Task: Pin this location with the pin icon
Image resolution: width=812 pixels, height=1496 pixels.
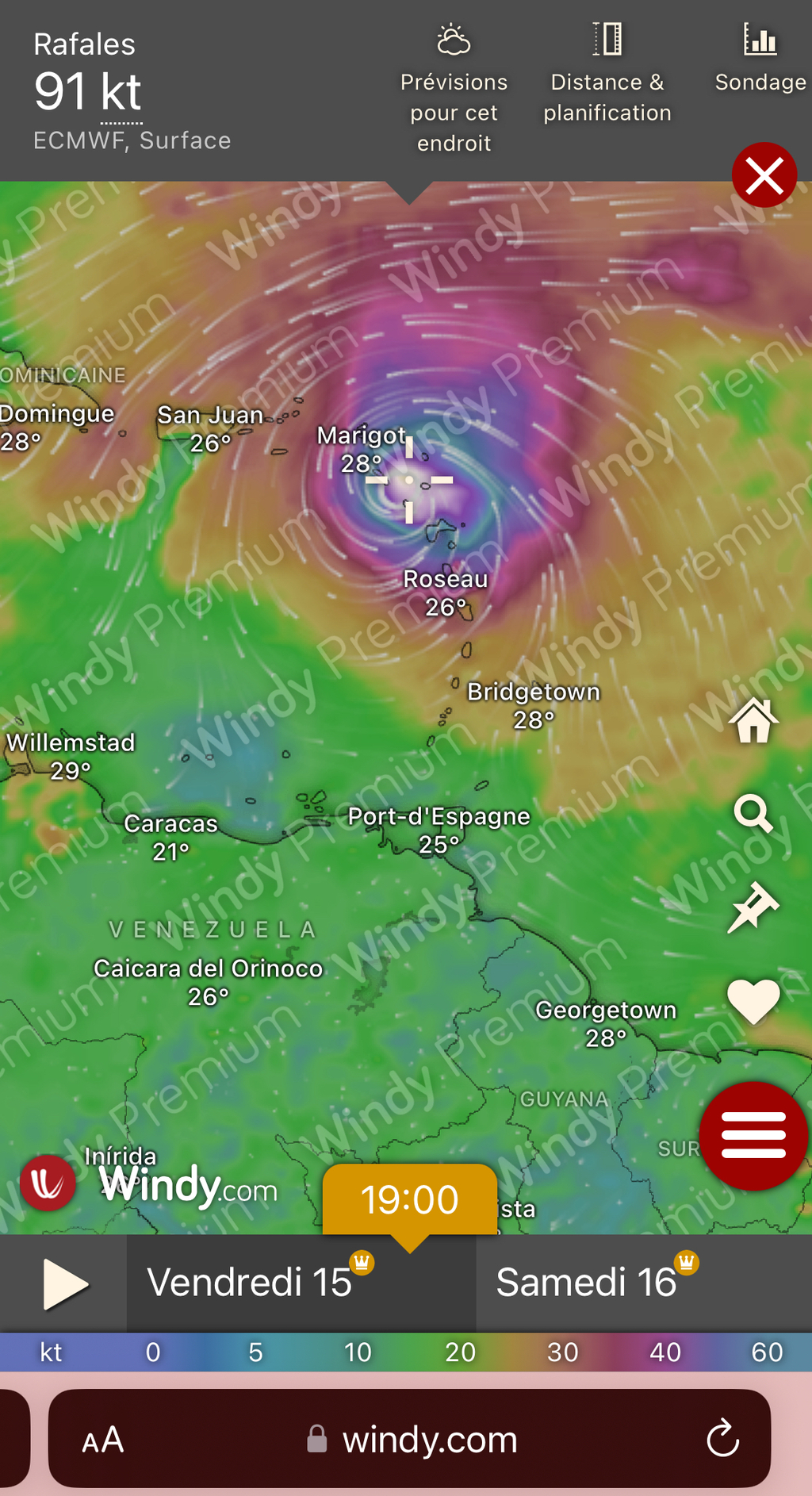Action: (x=753, y=906)
